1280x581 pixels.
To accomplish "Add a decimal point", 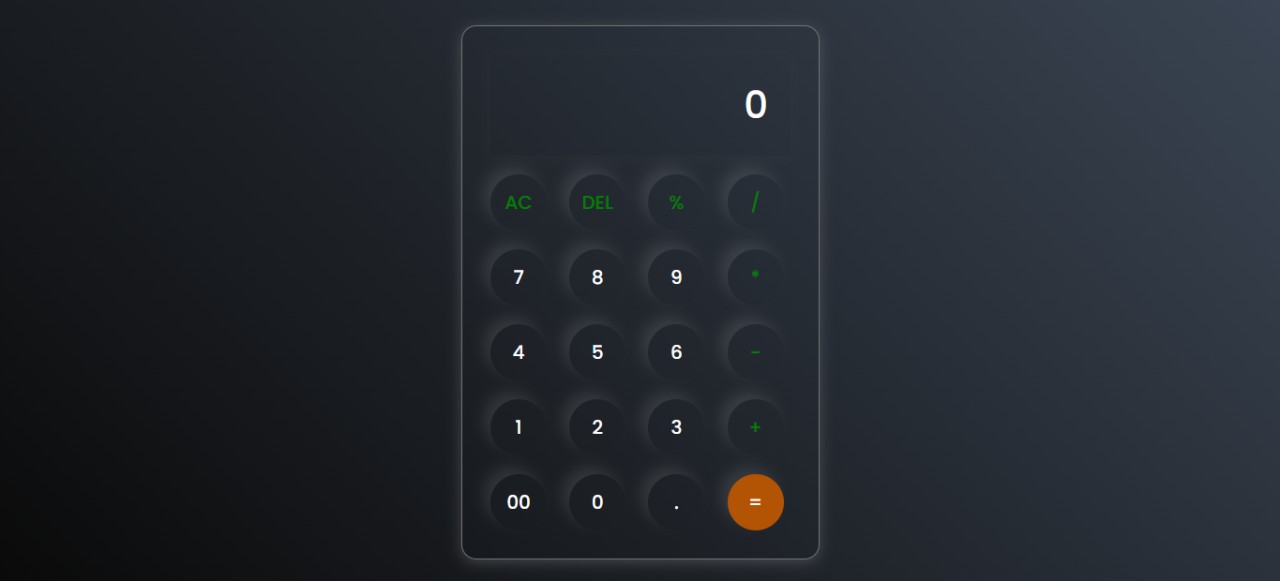I will (676, 502).
